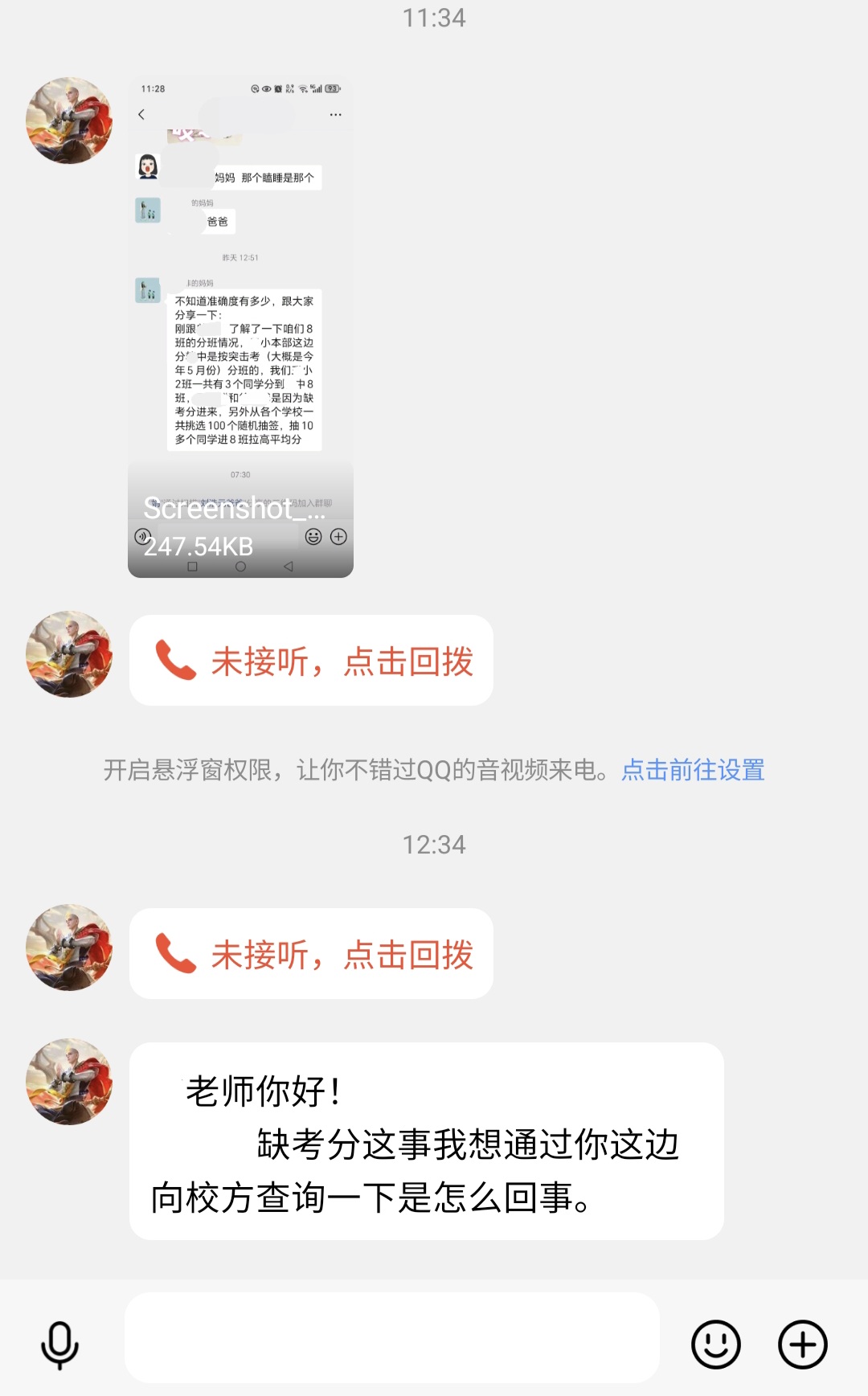Image resolution: width=868 pixels, height=1396 pixels.
Task: View sender's profile from avatar beside 老师你好 message
Action: click(69, 1081)
